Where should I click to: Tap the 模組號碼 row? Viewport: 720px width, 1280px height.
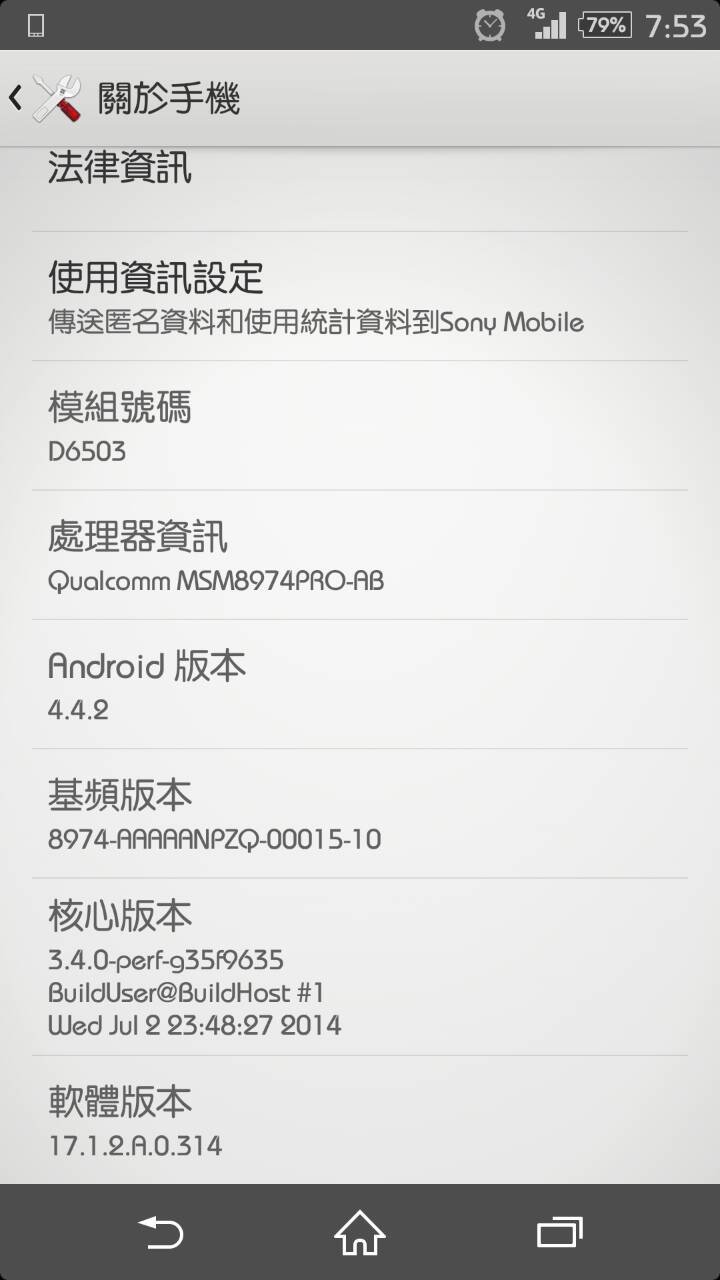(360, 425)
